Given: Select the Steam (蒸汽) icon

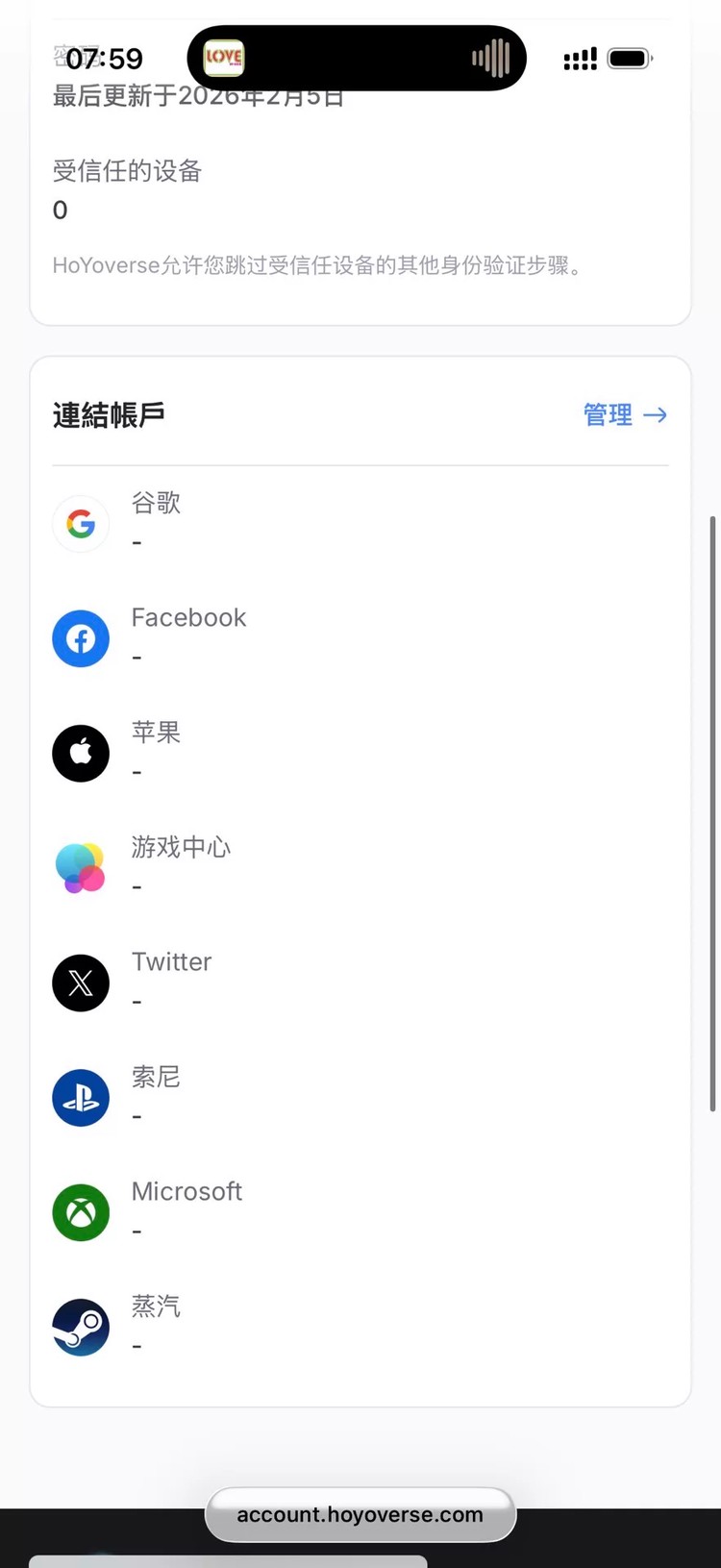Looking at the screenshot, I should (x=81, y=1327).
